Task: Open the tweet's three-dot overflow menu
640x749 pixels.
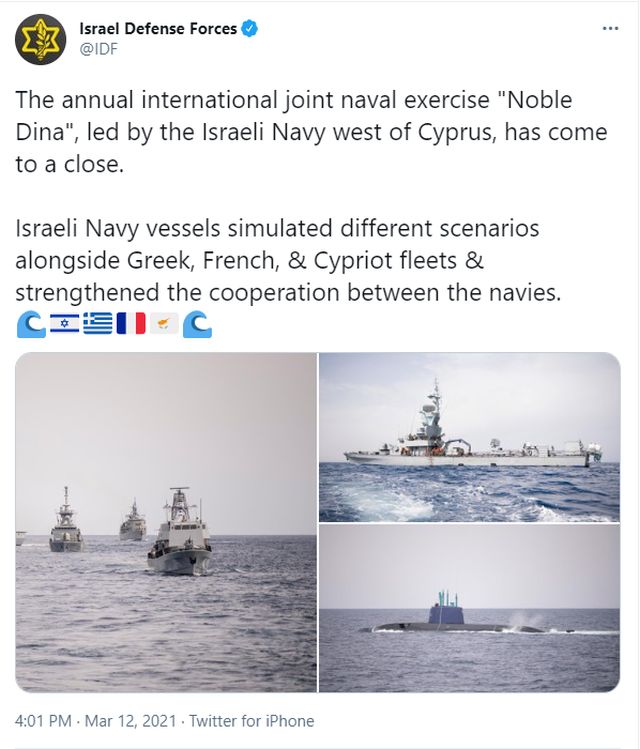Action: tap(610, 29)
